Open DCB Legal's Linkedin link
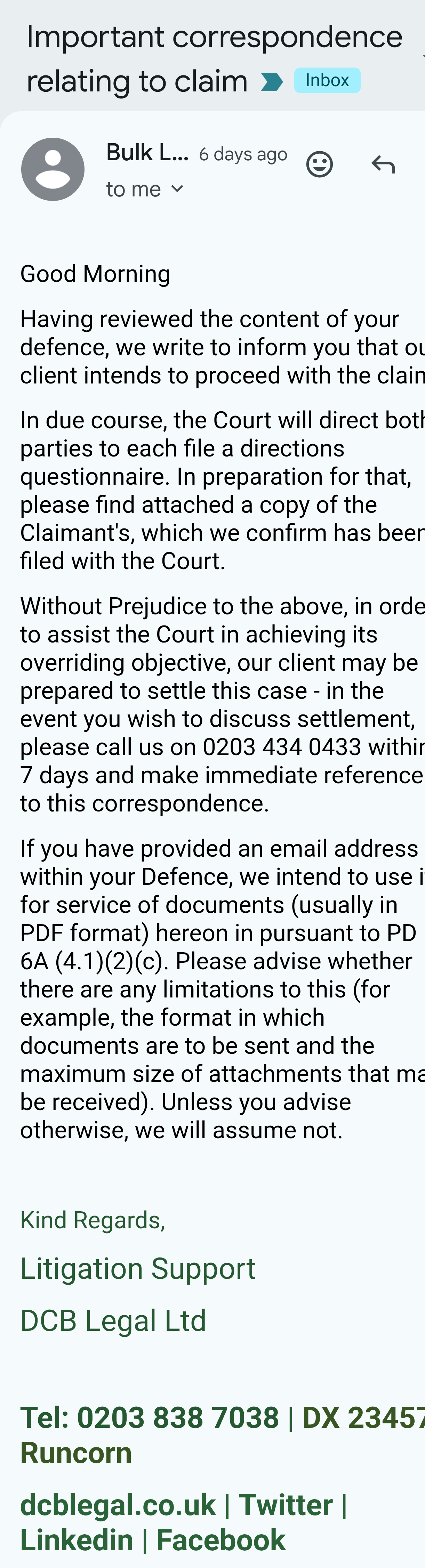This screenshot has height=1568, width=425. 77,1540
